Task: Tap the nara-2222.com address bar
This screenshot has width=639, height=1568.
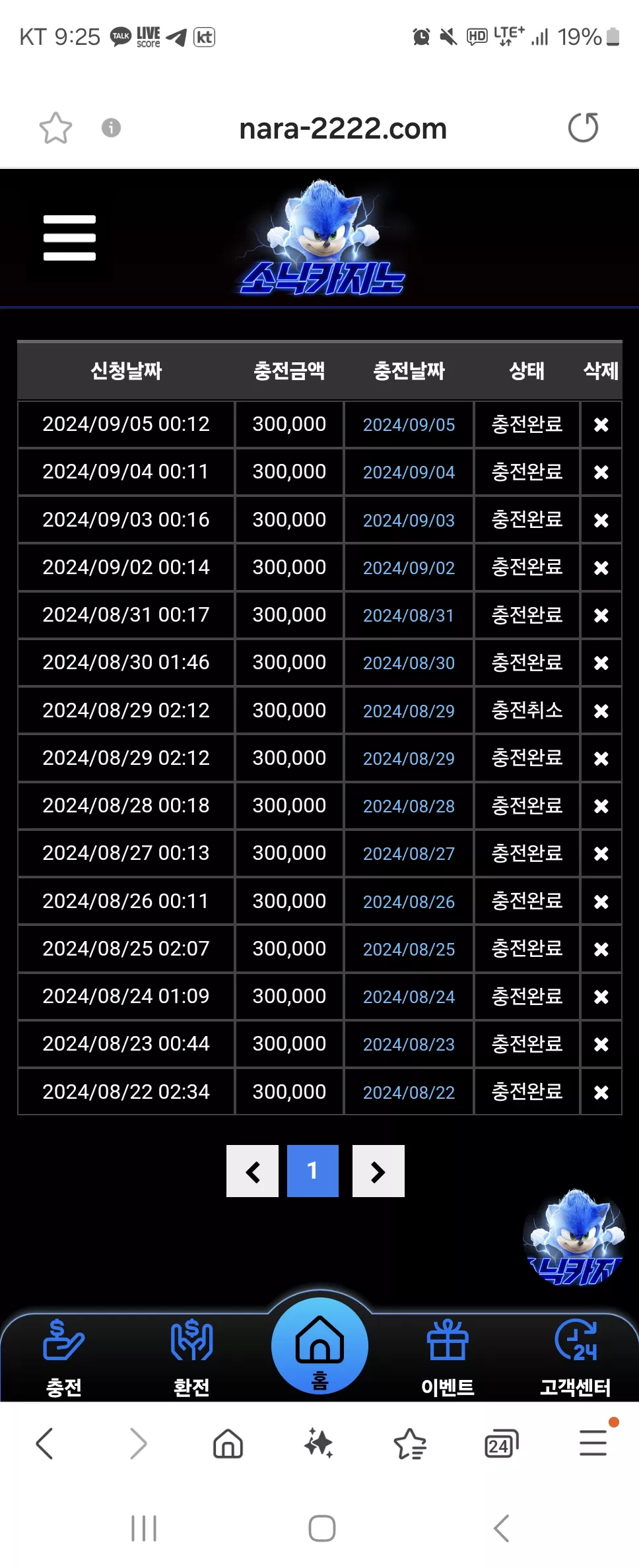Action: (343, 128)
